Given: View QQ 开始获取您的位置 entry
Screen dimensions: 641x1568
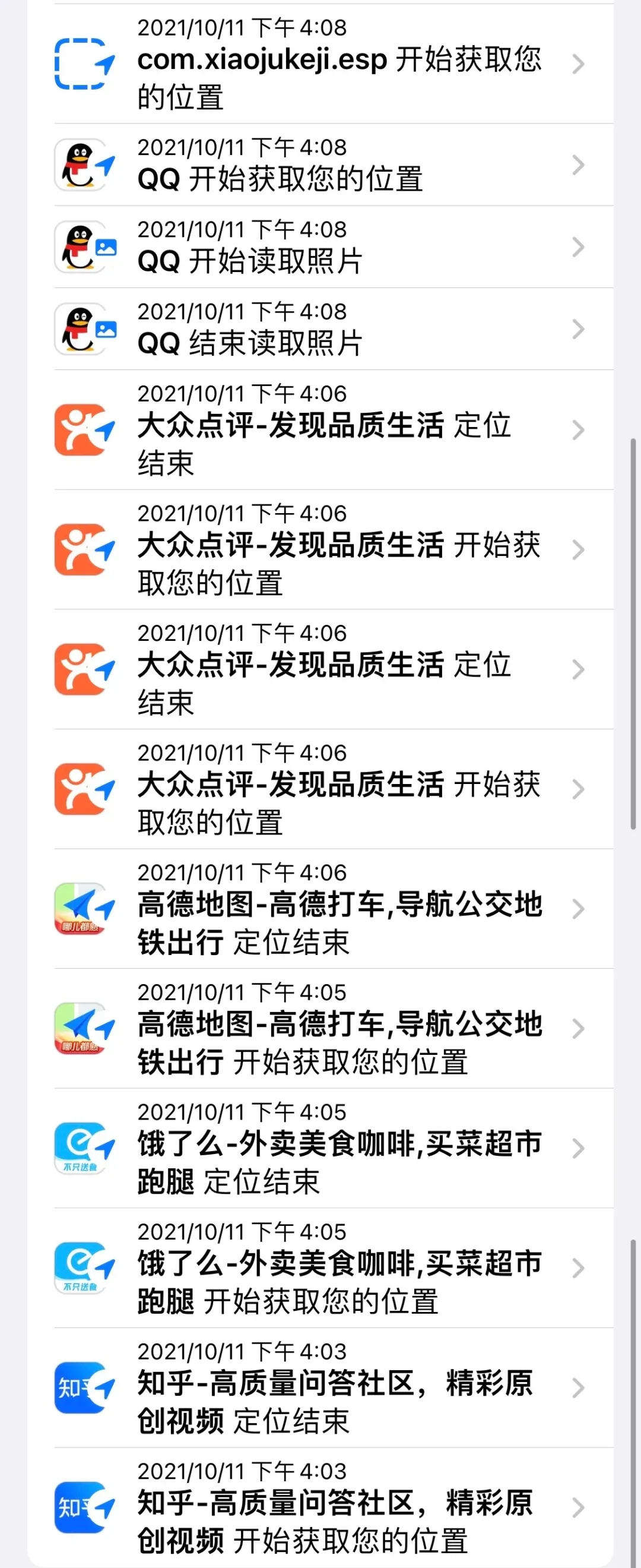Looking at the screenshot, I should pos(339,165).
